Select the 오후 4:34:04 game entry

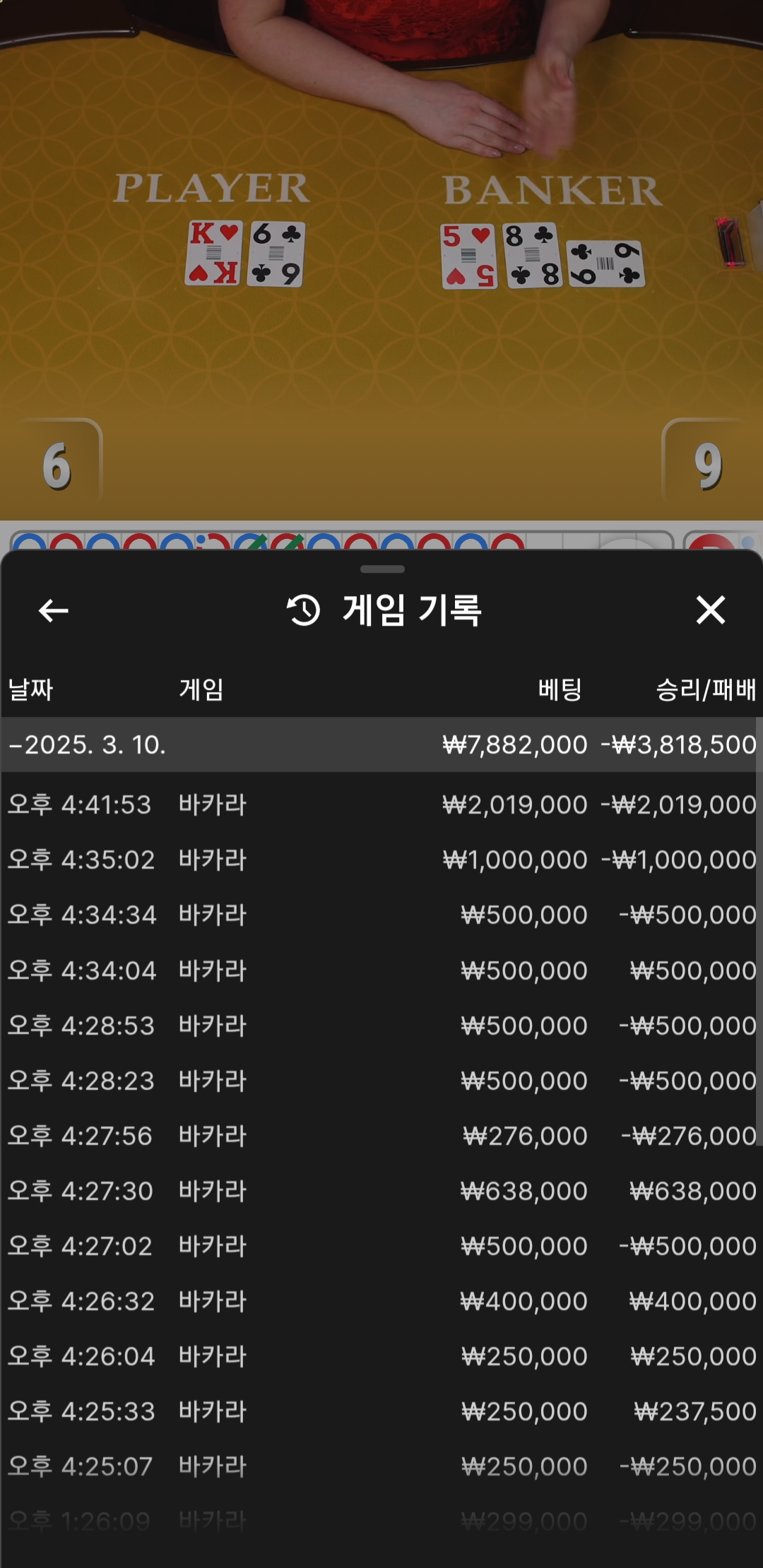381,970
